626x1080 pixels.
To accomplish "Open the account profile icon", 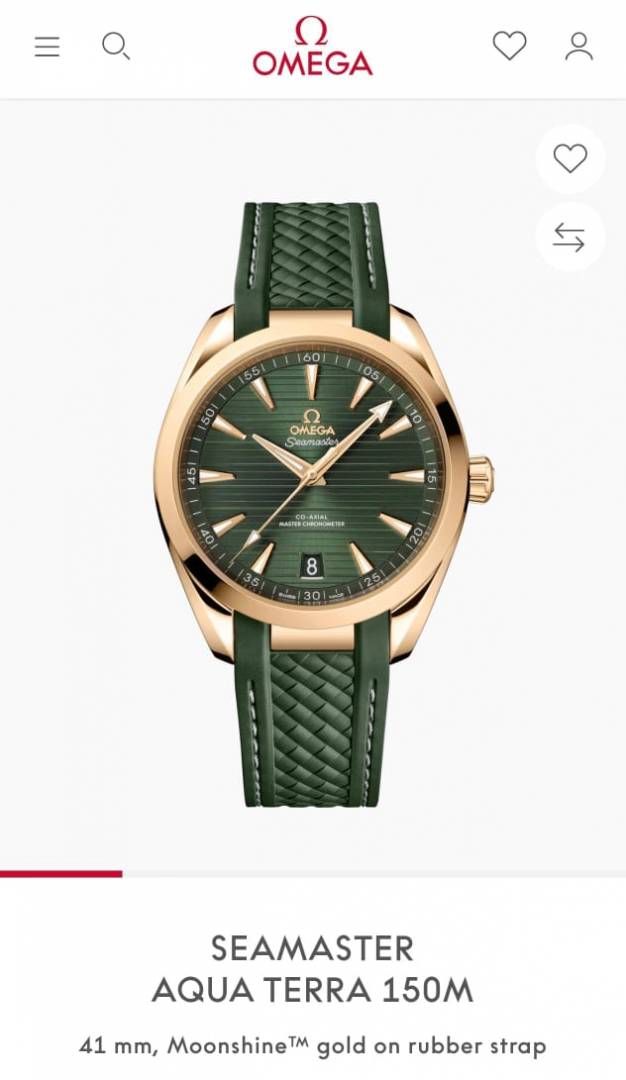I will [x=579, y=46].
